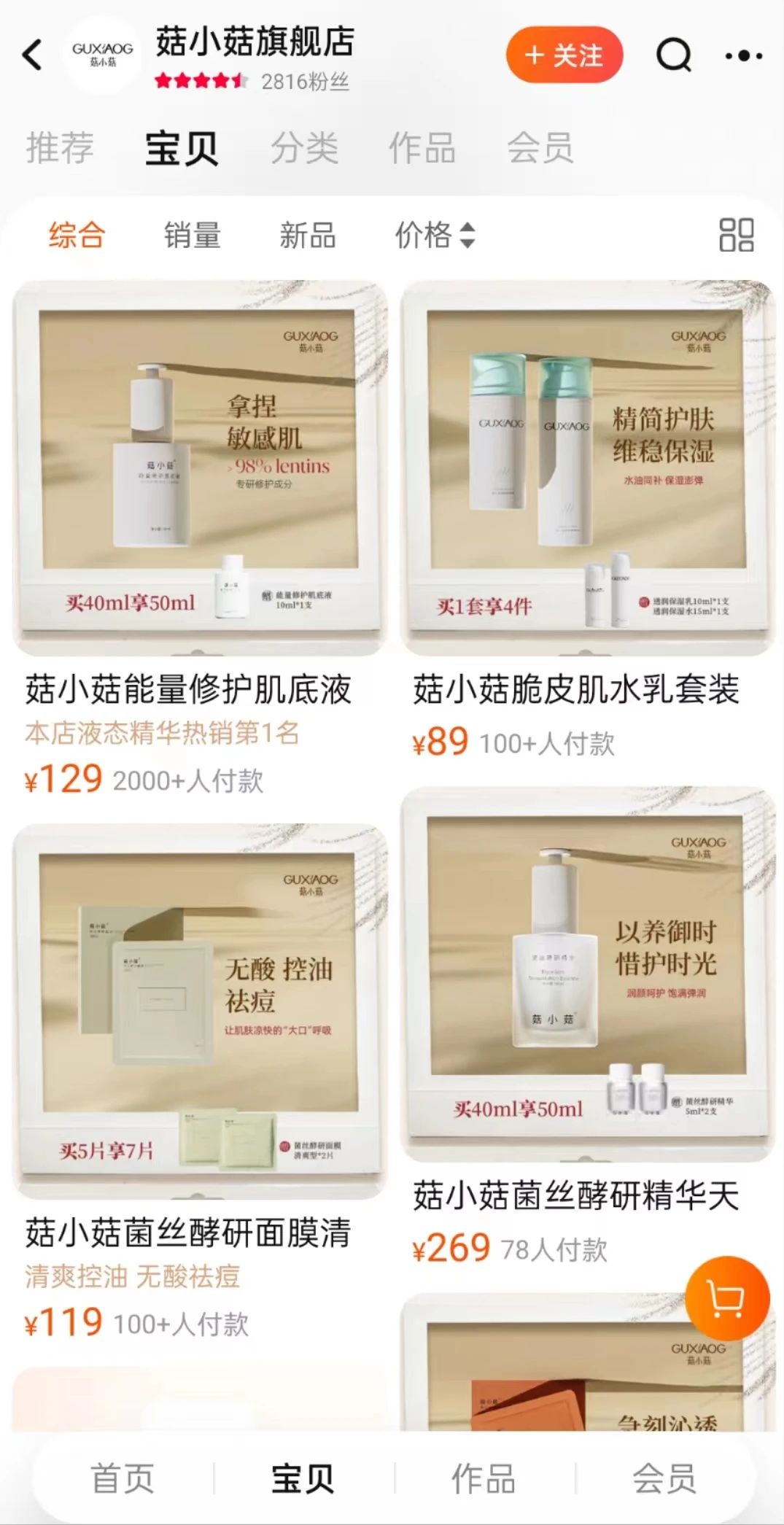
Task: Go back using the top-left arrow
Action: click(33, 55)
